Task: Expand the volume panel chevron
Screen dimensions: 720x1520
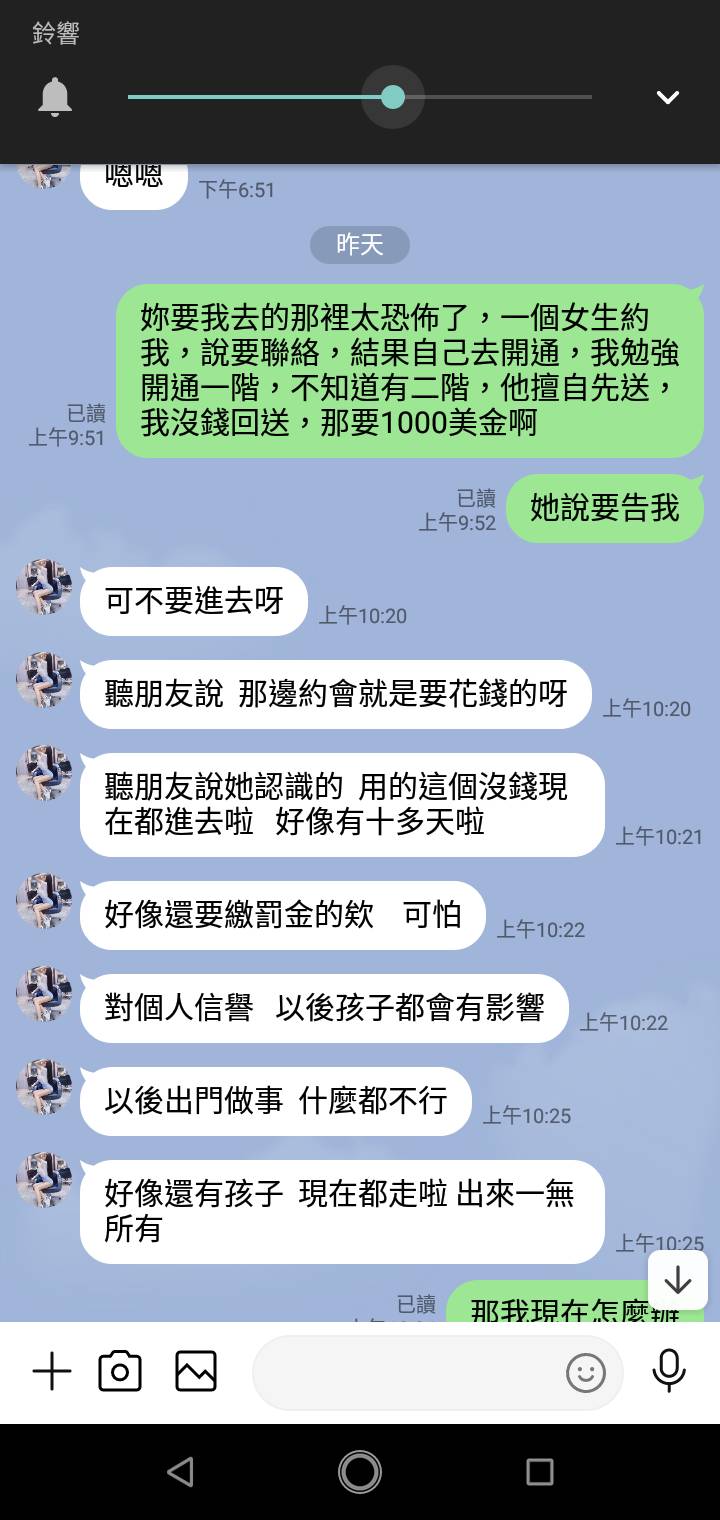Action: 667,97
